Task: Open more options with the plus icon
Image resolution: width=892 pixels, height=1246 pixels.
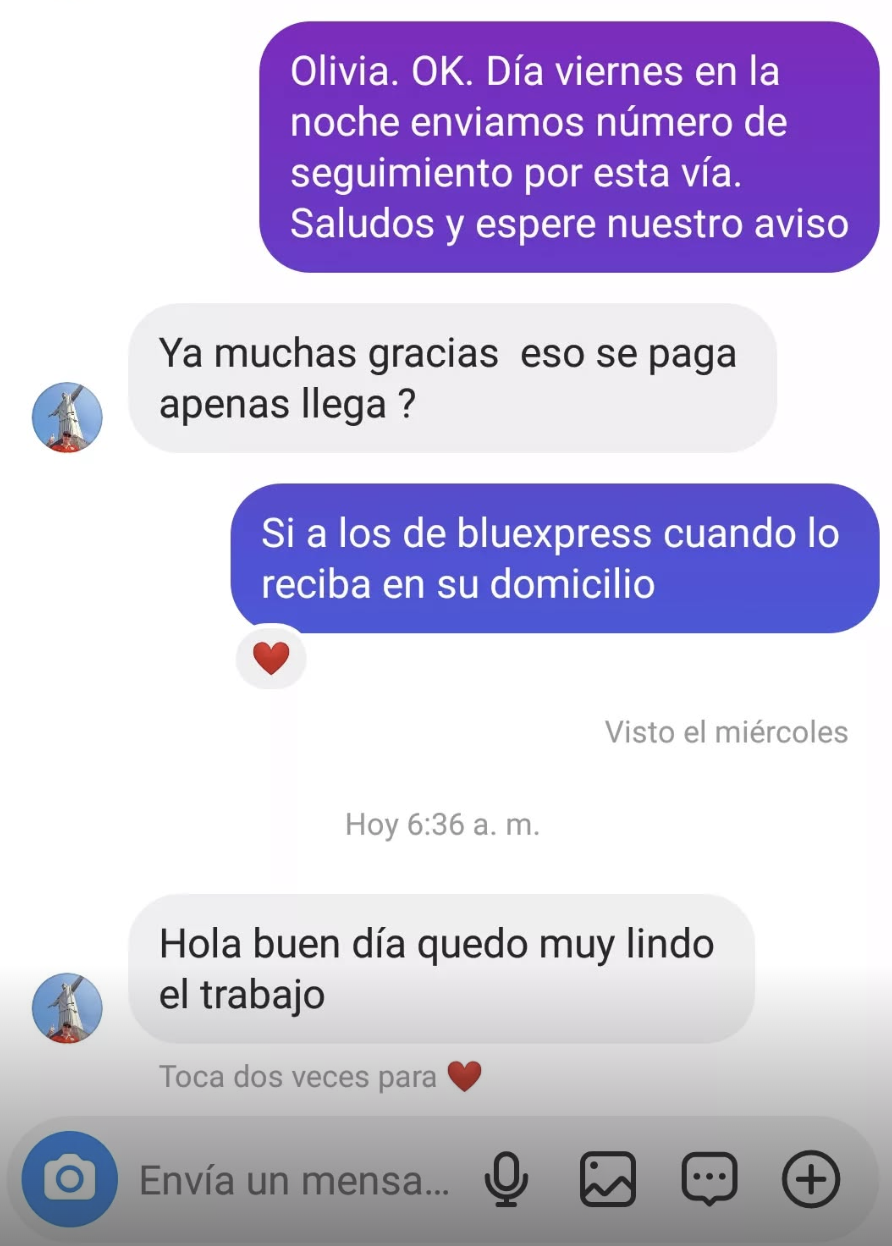Action: pos(810,1180)
